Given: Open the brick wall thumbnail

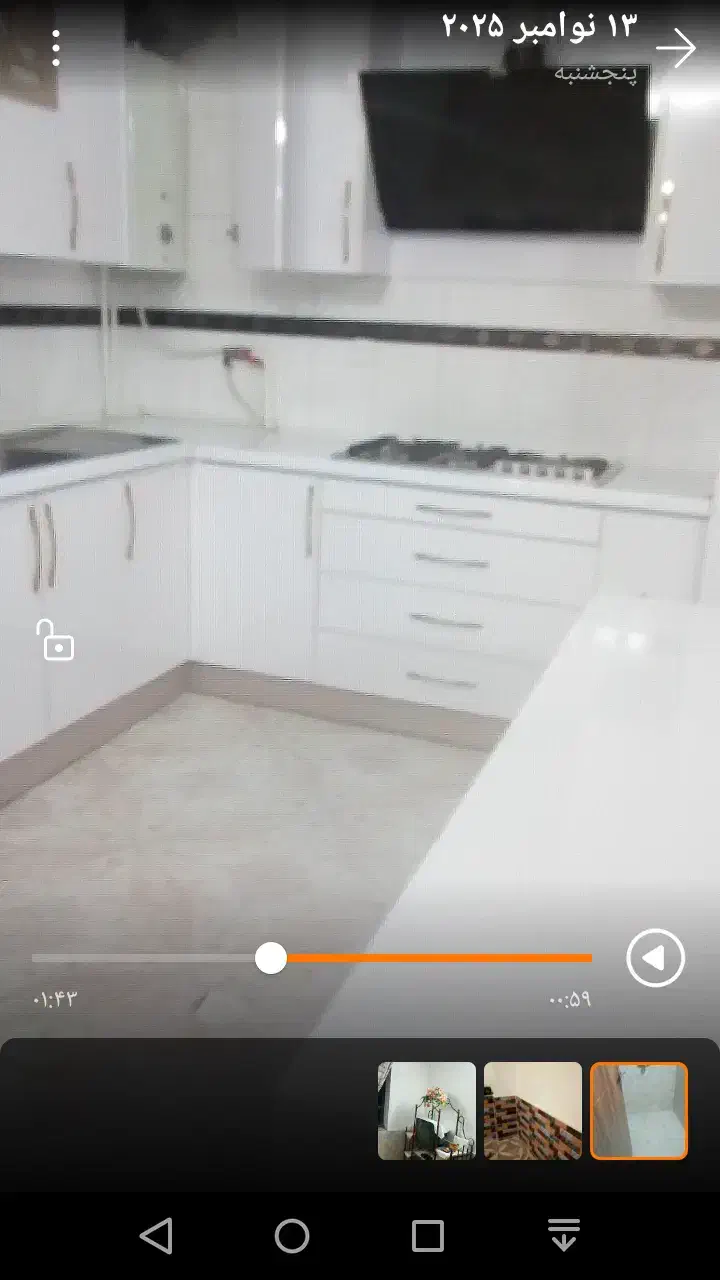Looking at the screenshot, I should coord(533,1111).
